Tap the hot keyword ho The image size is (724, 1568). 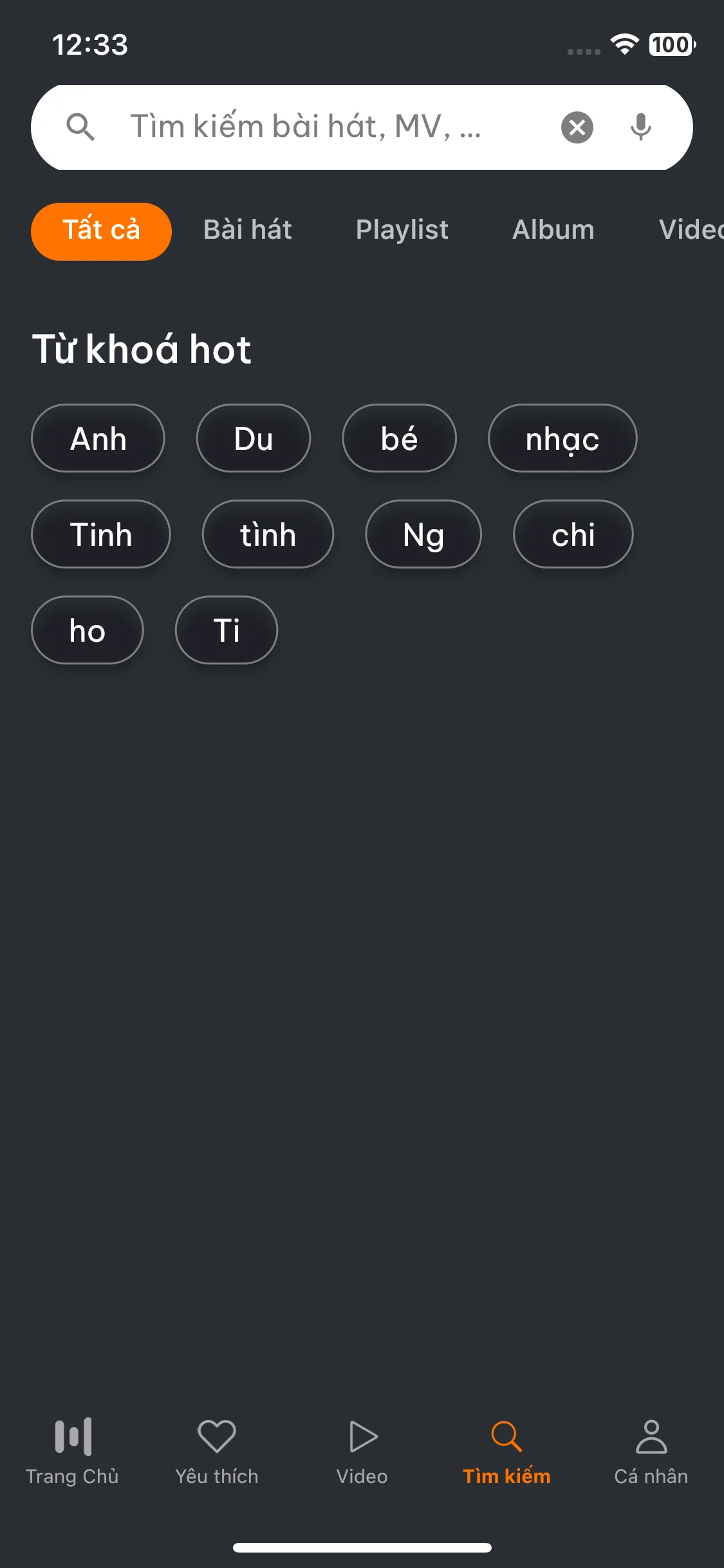tap(88, 630)
